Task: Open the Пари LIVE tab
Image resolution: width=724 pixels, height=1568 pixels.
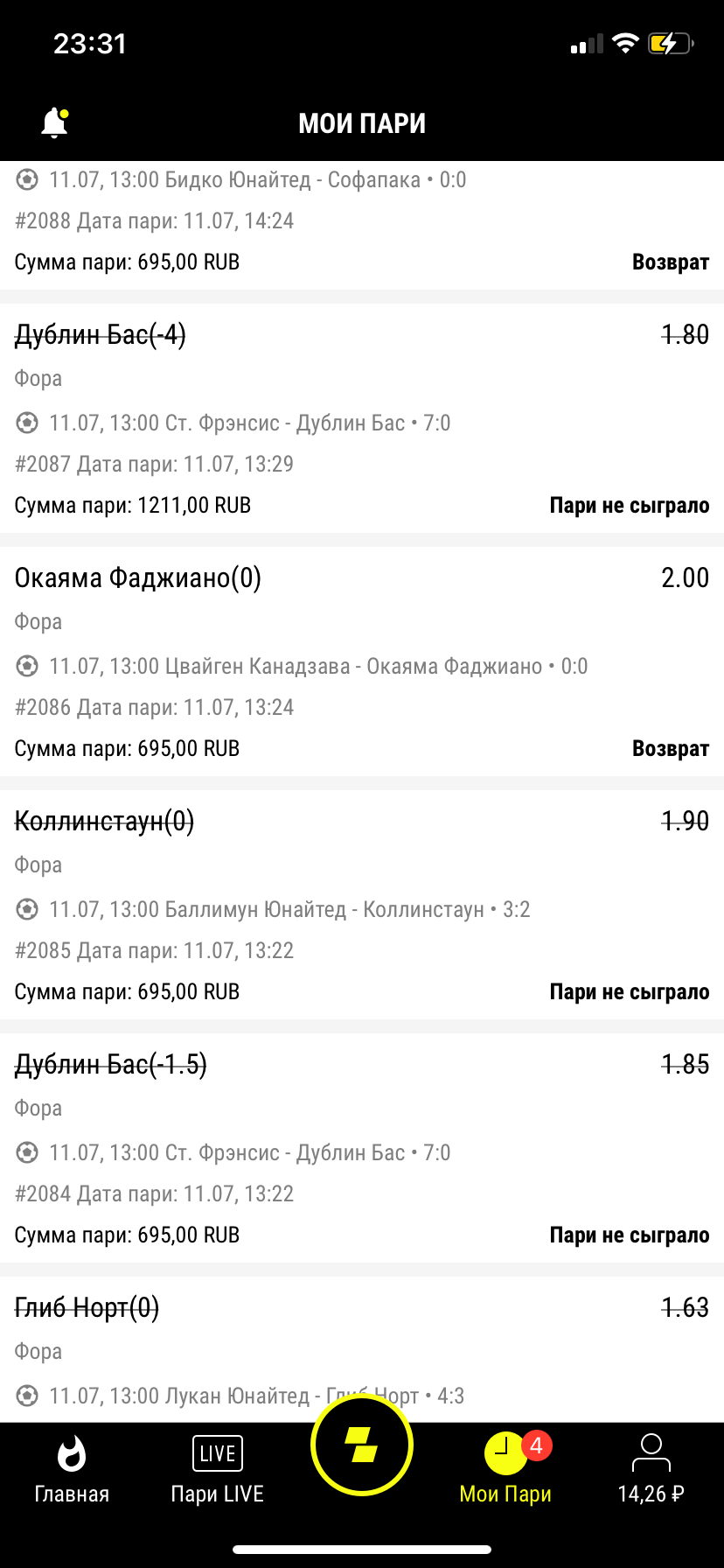Action: tap(217, 1471)
